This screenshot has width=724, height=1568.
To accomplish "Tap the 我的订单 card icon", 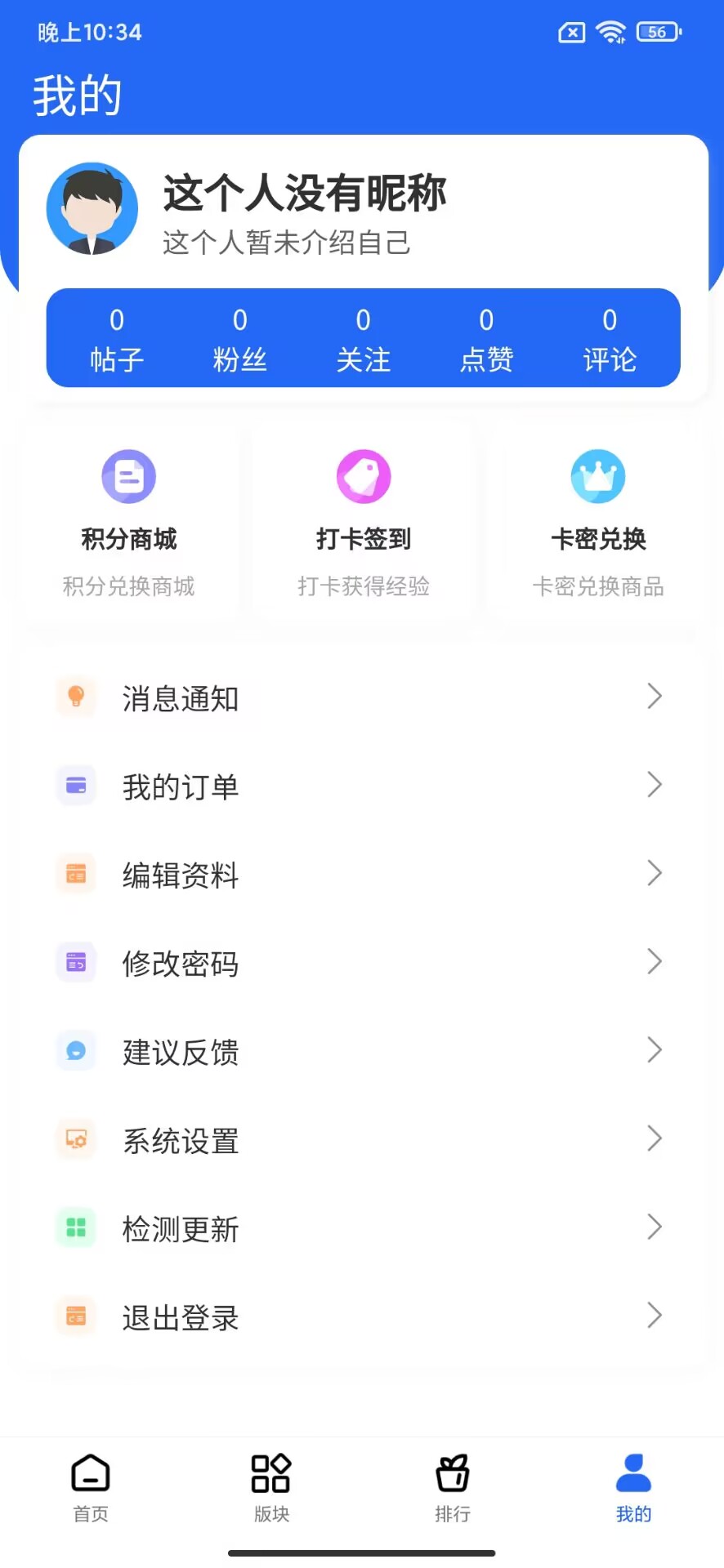I will (x=76, y=785).
